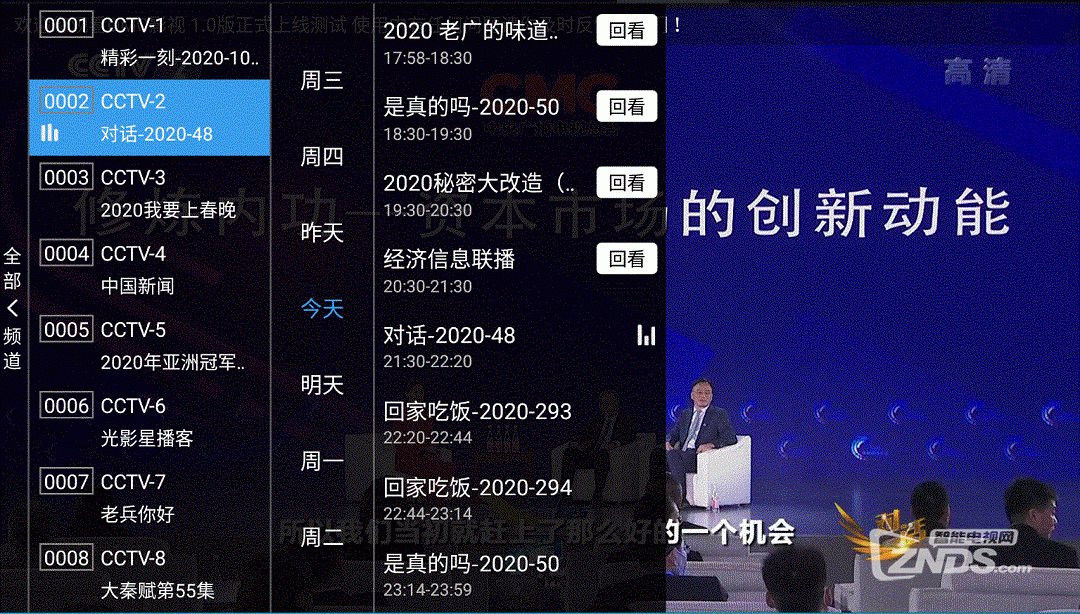Replay 经济信息联播 with 回看
The image size is (1080, 614).
pyautogui.click(x=626, y=259)
